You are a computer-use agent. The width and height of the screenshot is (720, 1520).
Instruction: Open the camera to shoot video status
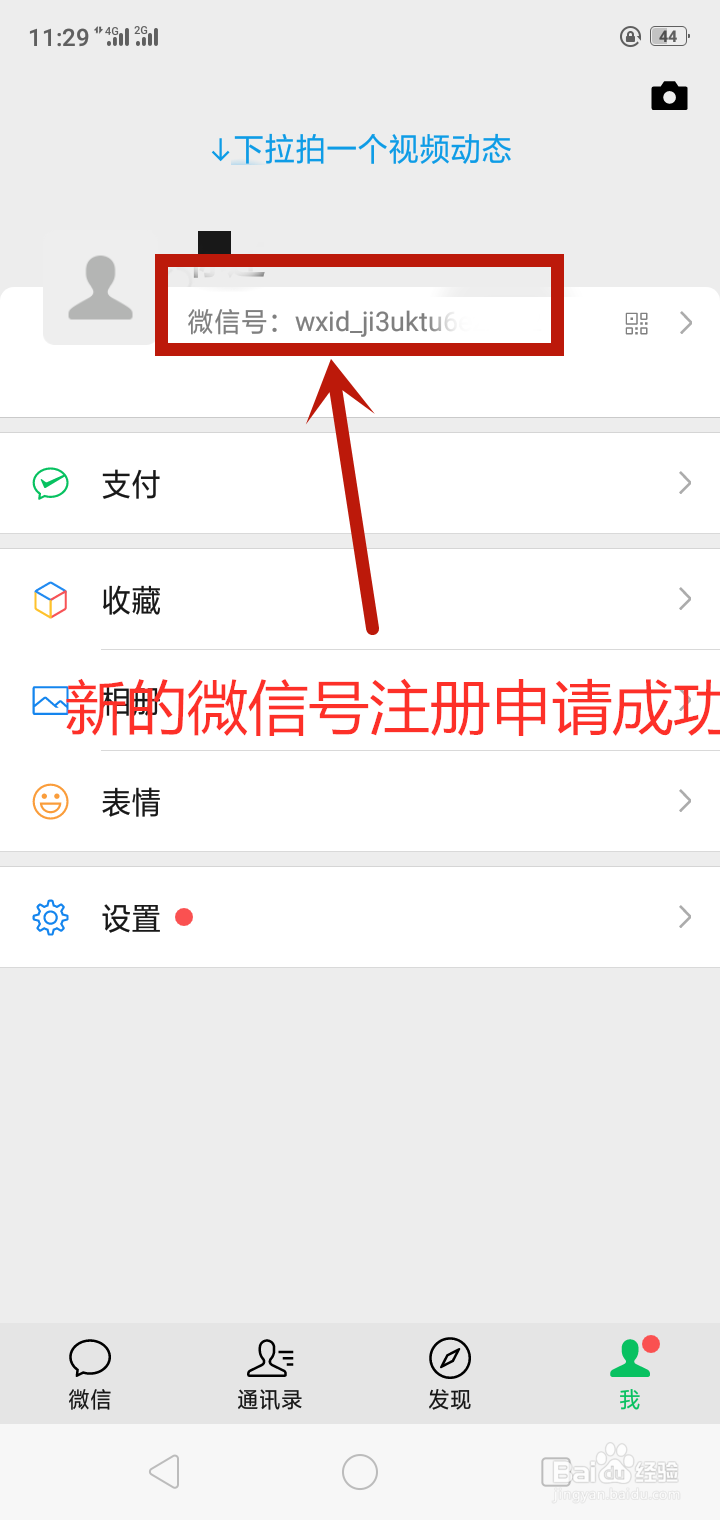click(669, 96)
